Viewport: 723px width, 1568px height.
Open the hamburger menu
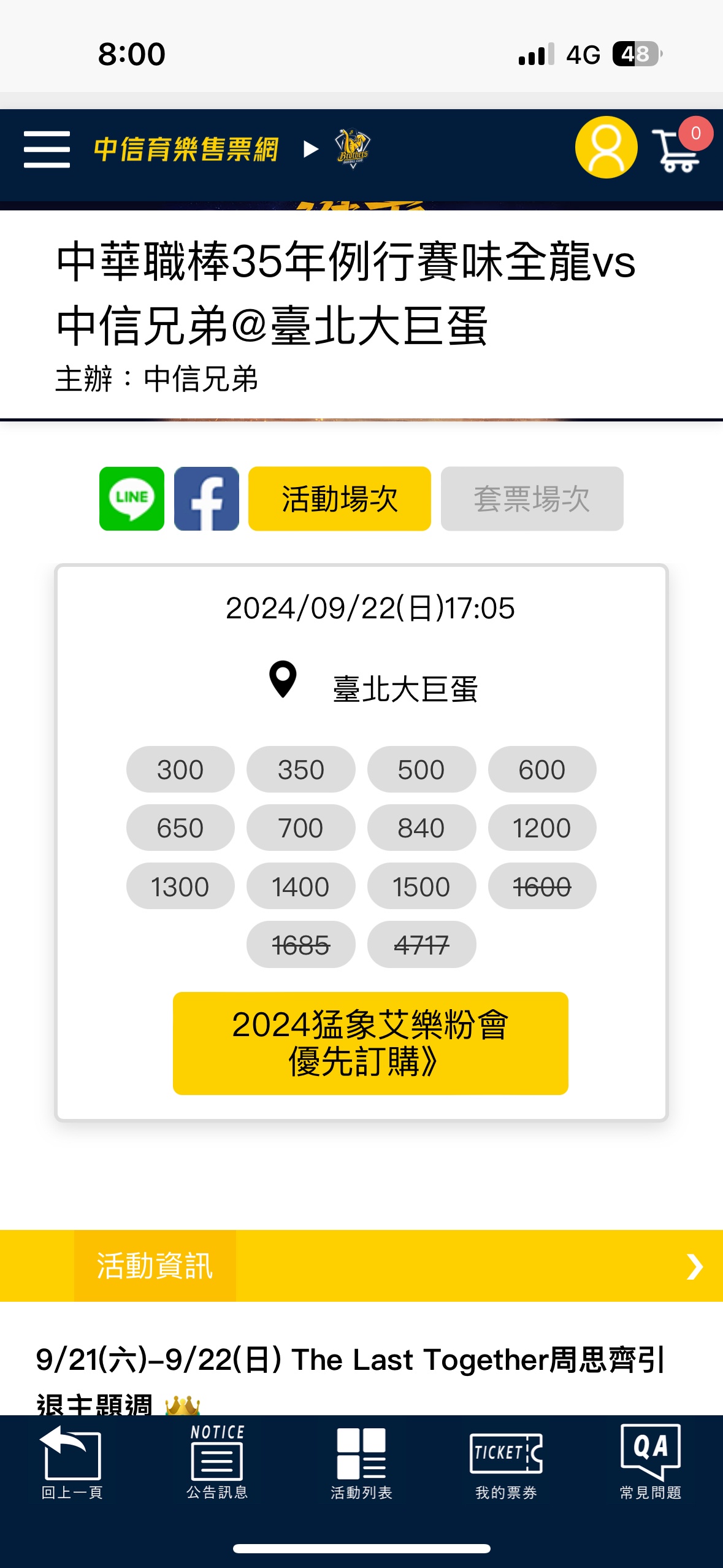point(47,149)
